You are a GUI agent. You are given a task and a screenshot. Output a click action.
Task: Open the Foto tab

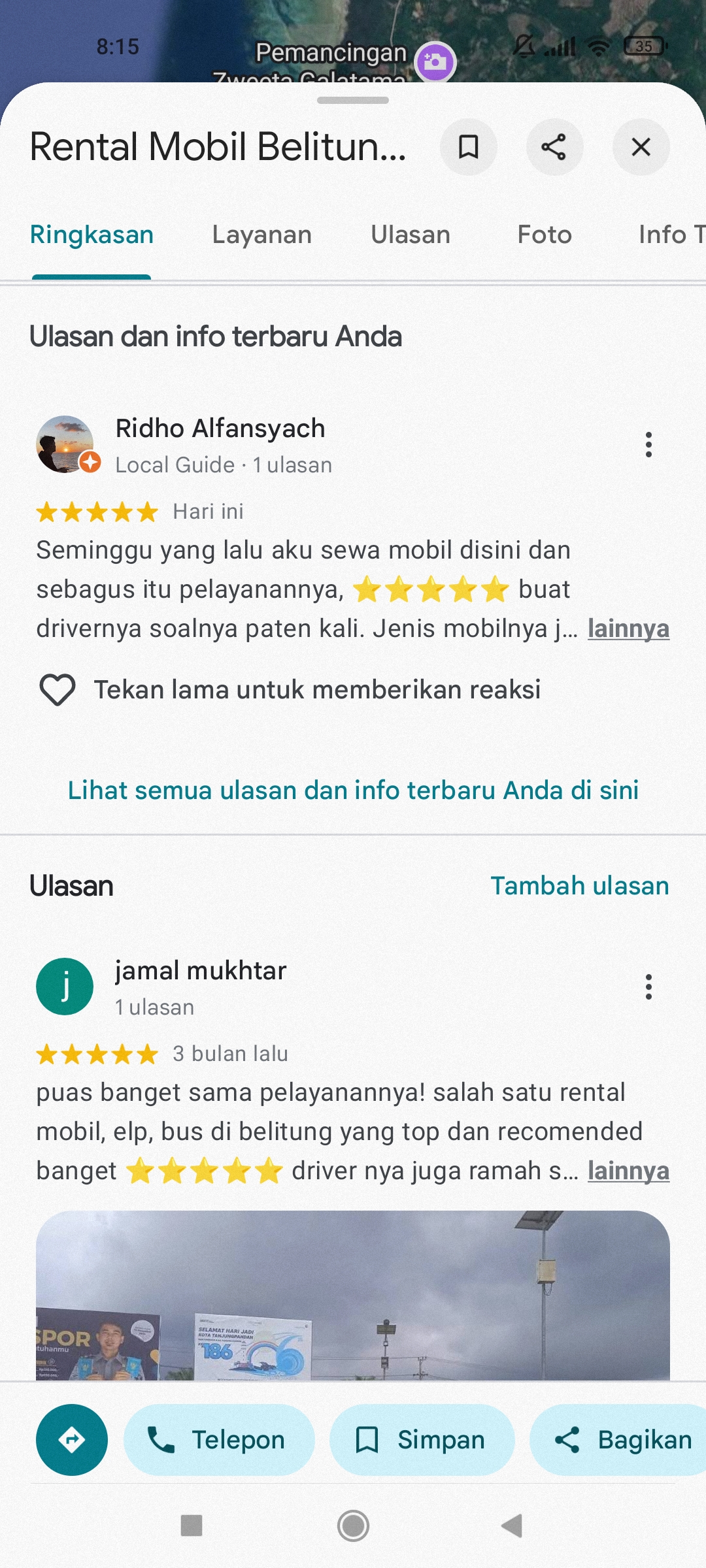coord(545,235)
